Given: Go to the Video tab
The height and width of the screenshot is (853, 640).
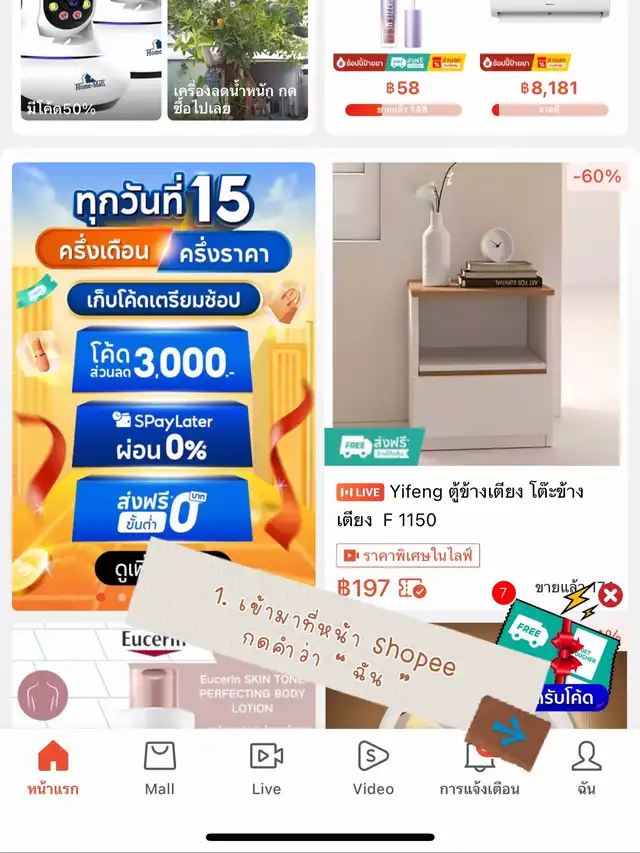Looking at the screenshot, I should pos(373,768).
